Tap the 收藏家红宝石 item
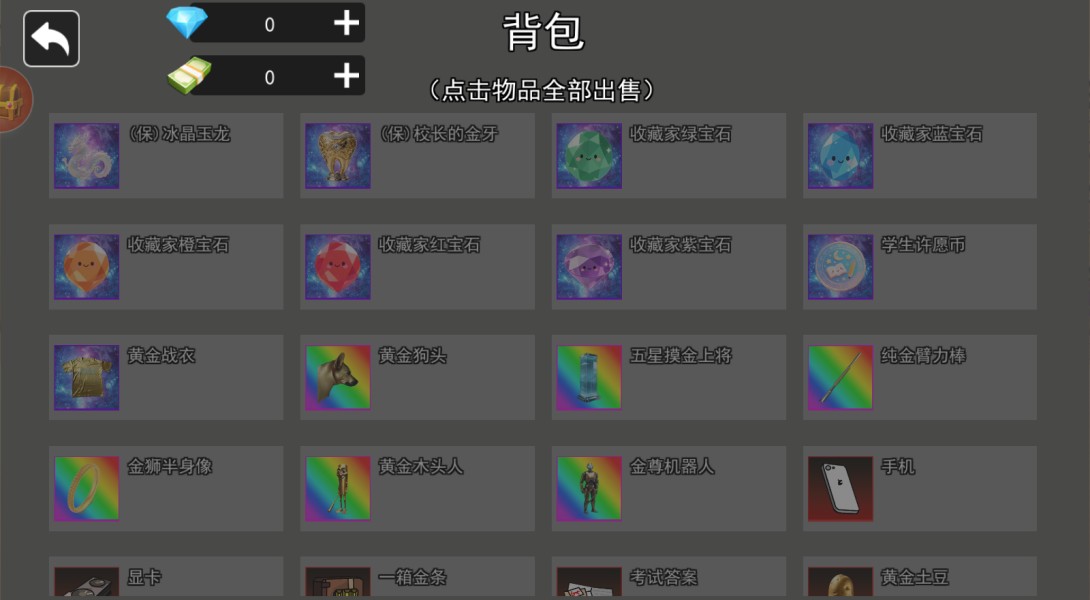This screenshot has width=1090, height=600. pyautogui.click(x=417, y=267)
